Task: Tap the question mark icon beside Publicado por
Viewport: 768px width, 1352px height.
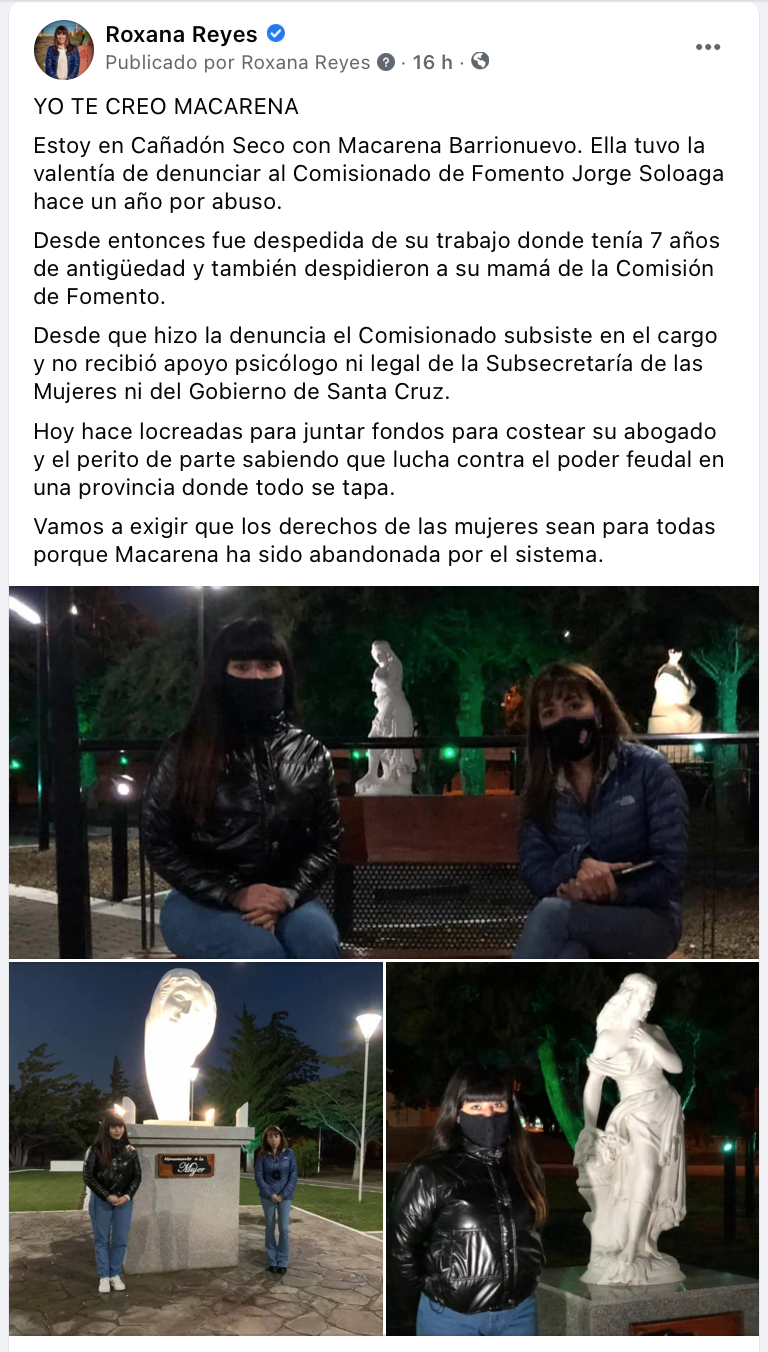Action: (386, 62)
